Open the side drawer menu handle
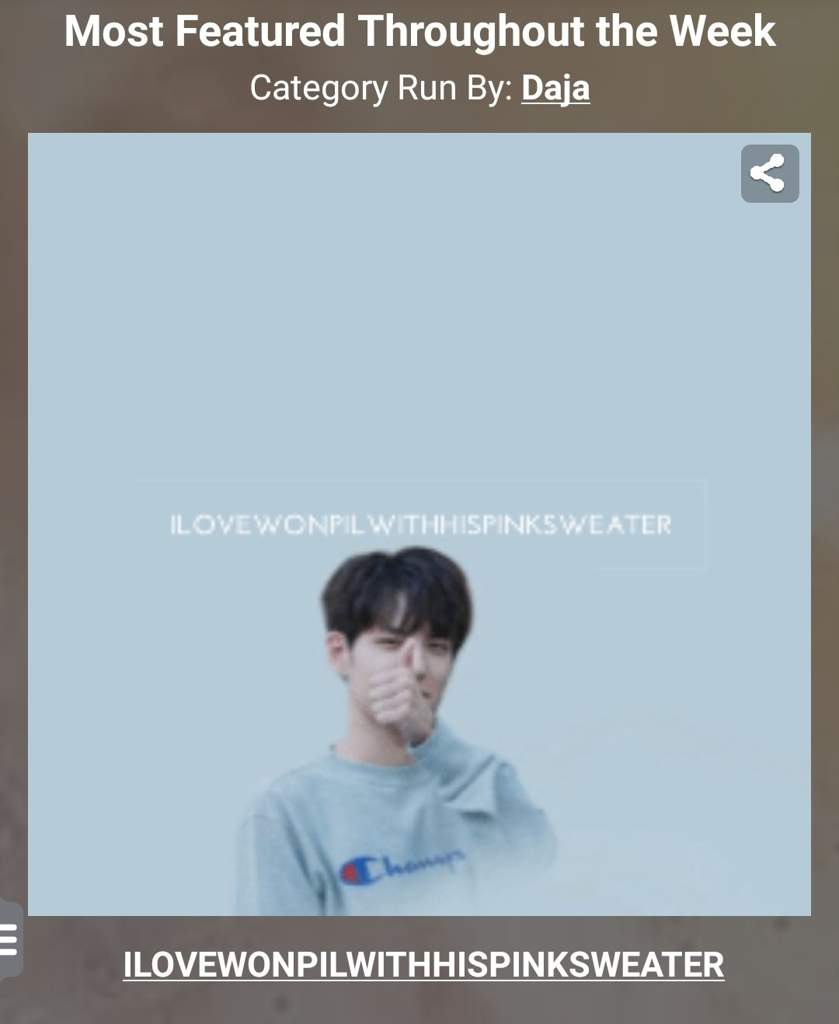 pos(9,940)
